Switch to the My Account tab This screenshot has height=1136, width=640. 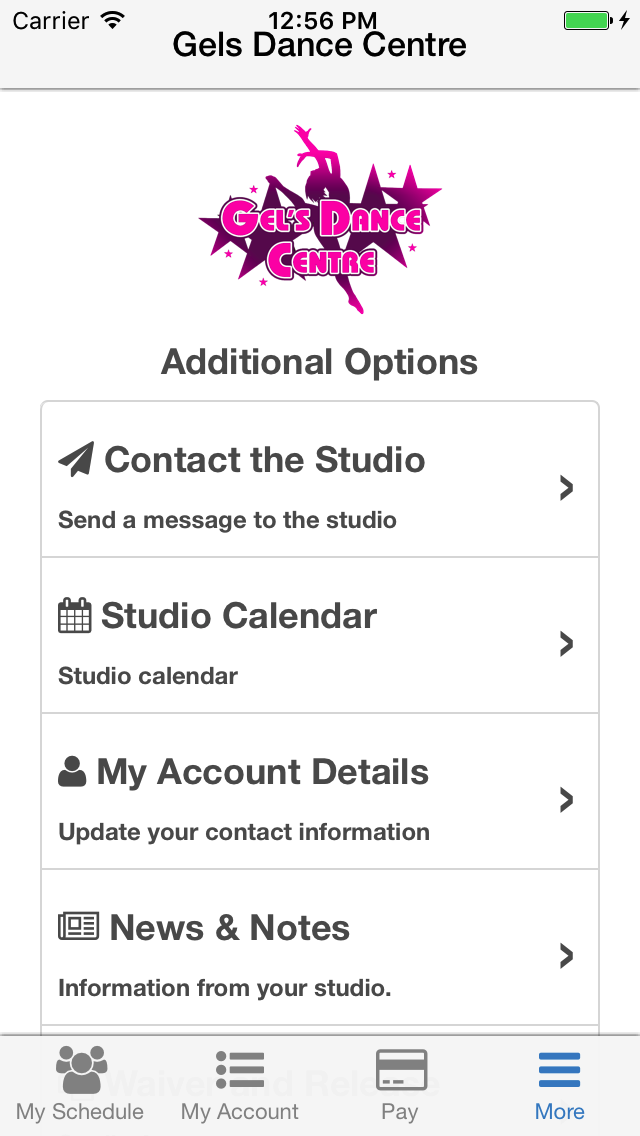(240, 1086)
